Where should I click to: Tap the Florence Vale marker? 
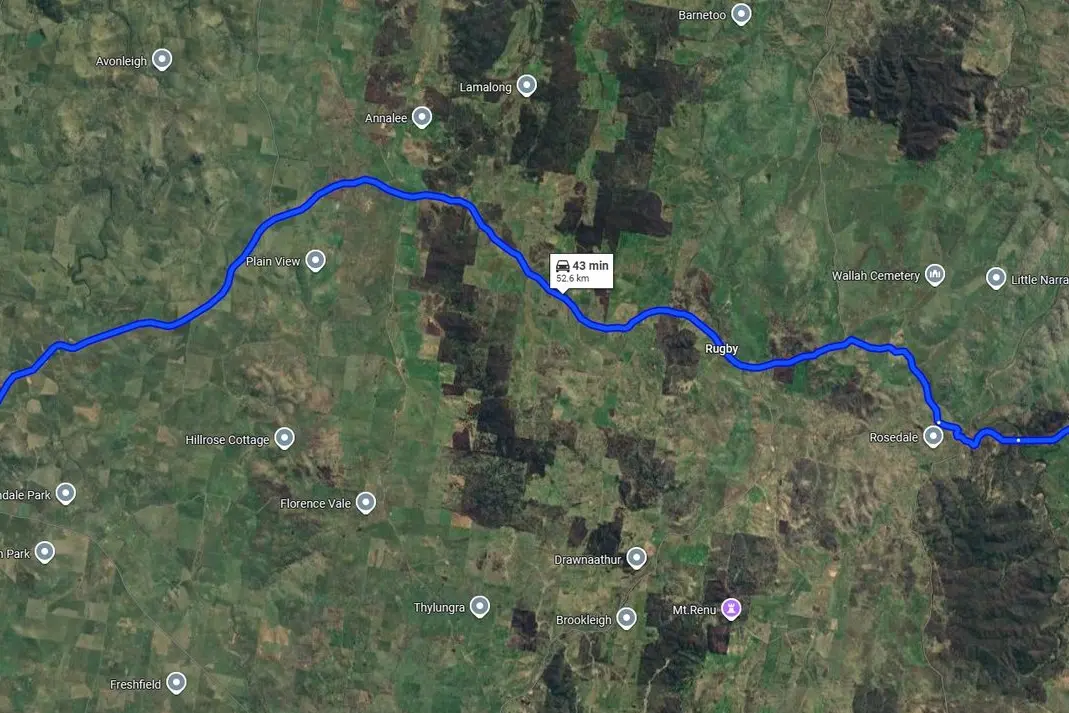click(366, 502)
